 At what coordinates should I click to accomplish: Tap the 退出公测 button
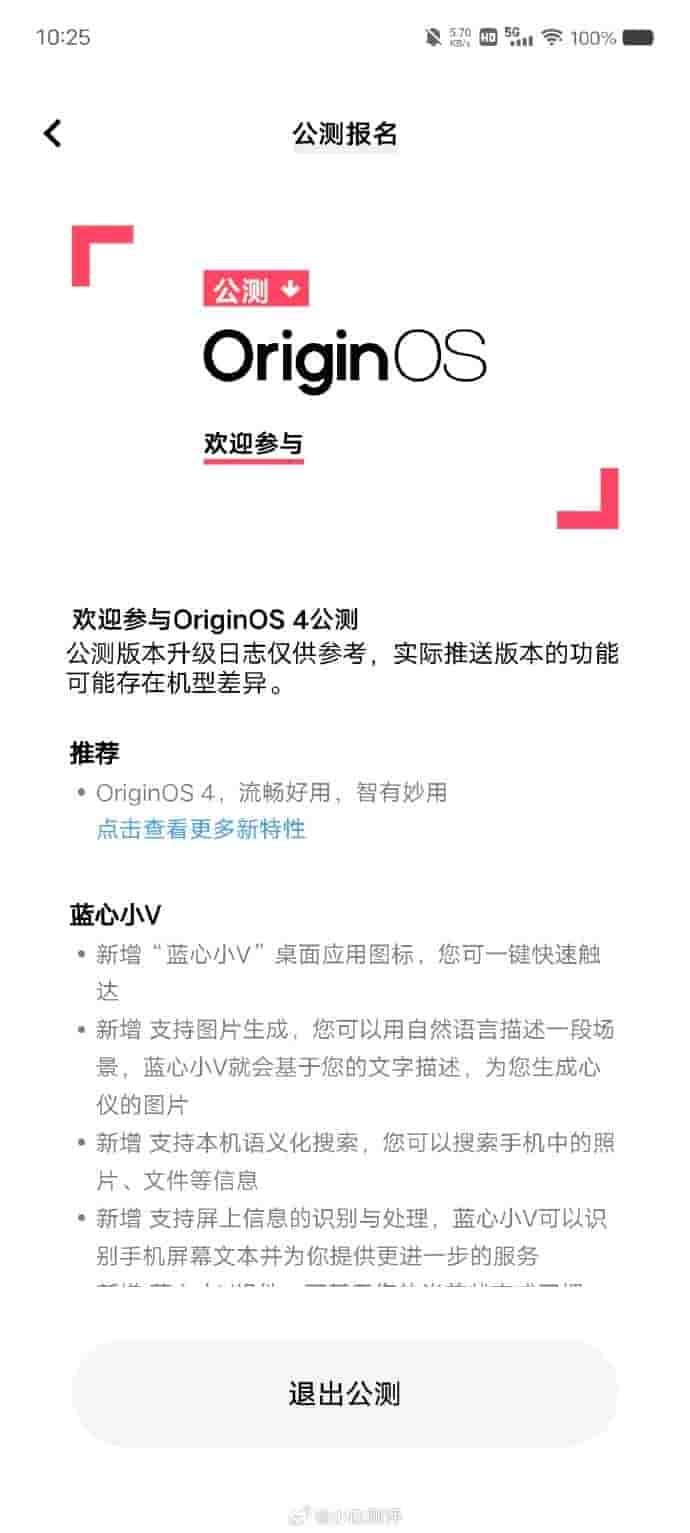pyautogui.click(x=345, y=1394)
